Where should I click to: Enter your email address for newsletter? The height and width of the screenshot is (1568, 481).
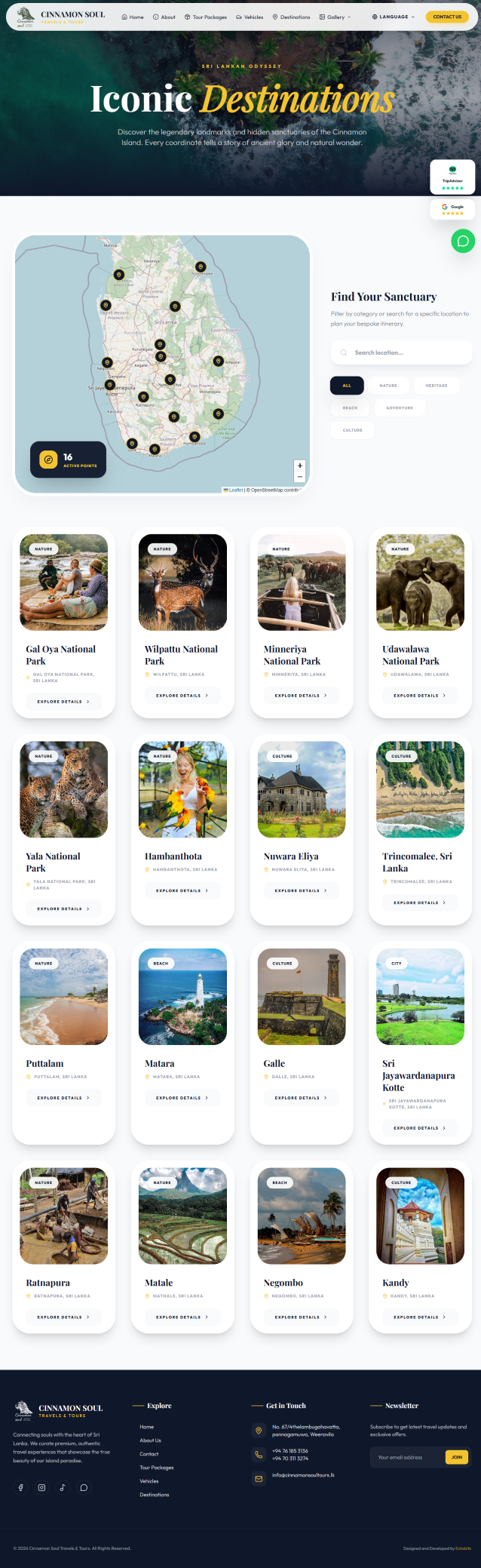point(407,1457)
